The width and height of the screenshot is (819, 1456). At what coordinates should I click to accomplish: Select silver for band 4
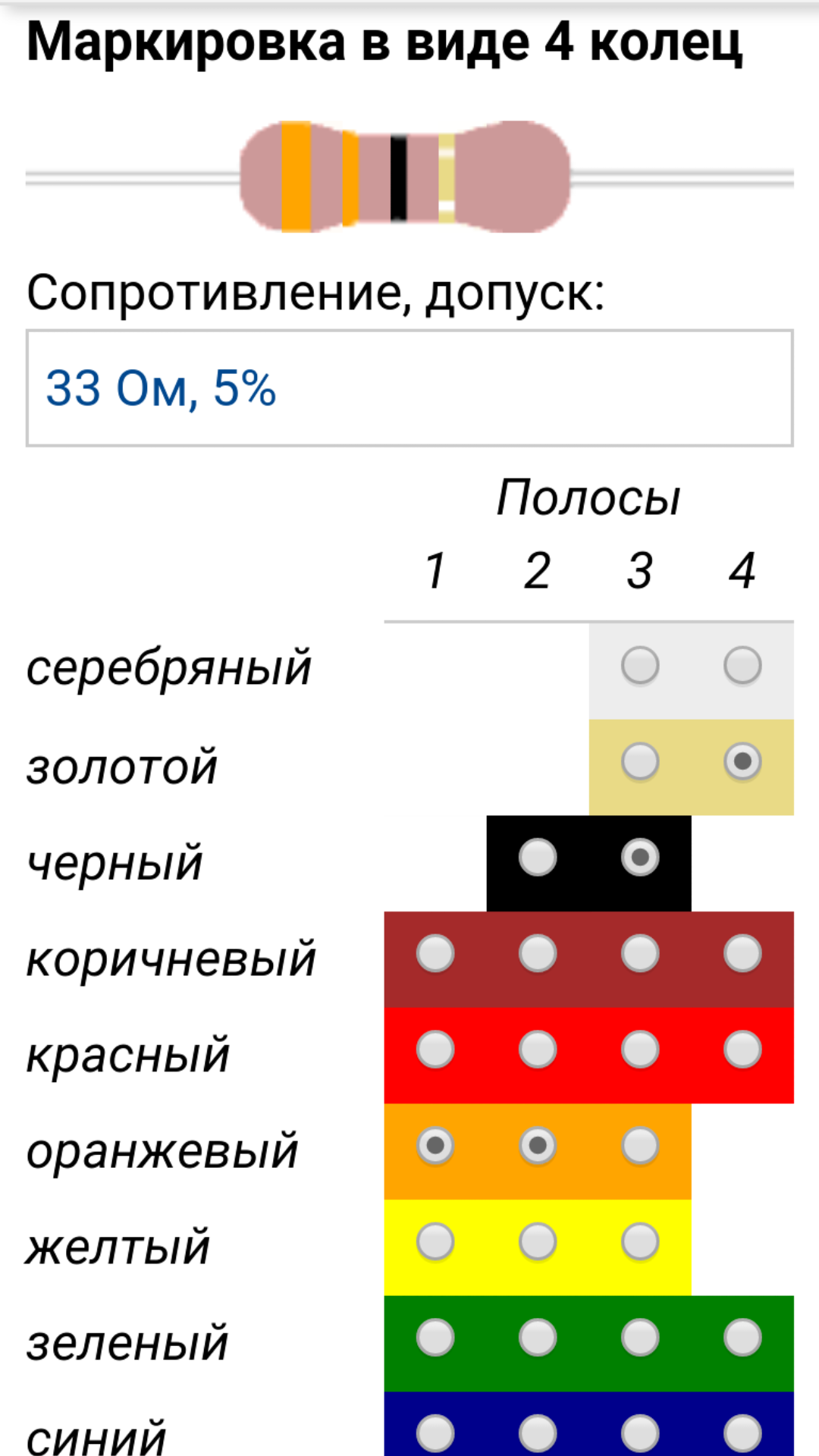[x=742, y=666]
